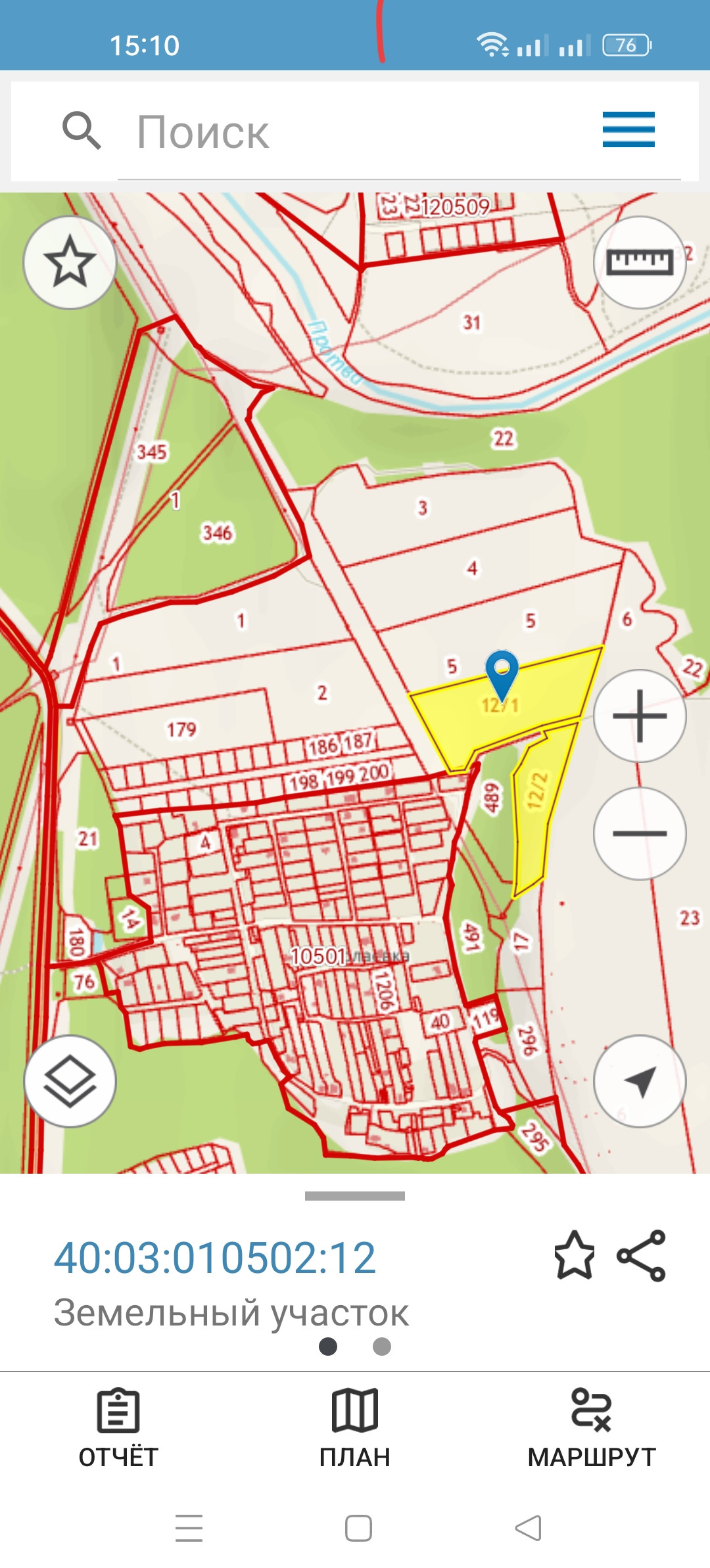The image size is (710, 1568).
Task: Open the map layers selector
Action: [70, 1081]
